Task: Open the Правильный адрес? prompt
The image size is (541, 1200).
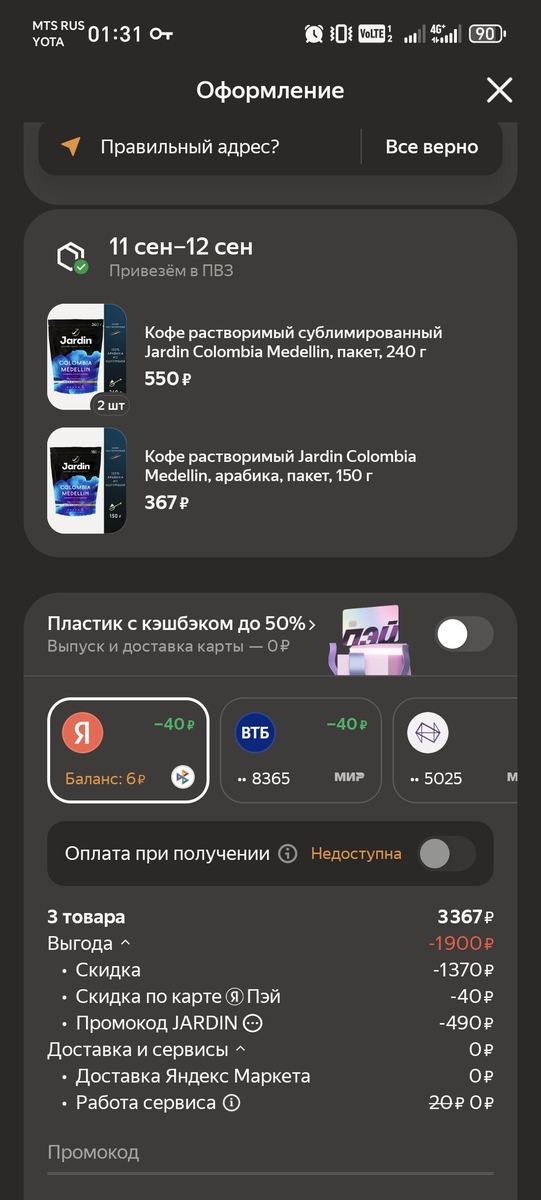Action: [x=190, y=147]
